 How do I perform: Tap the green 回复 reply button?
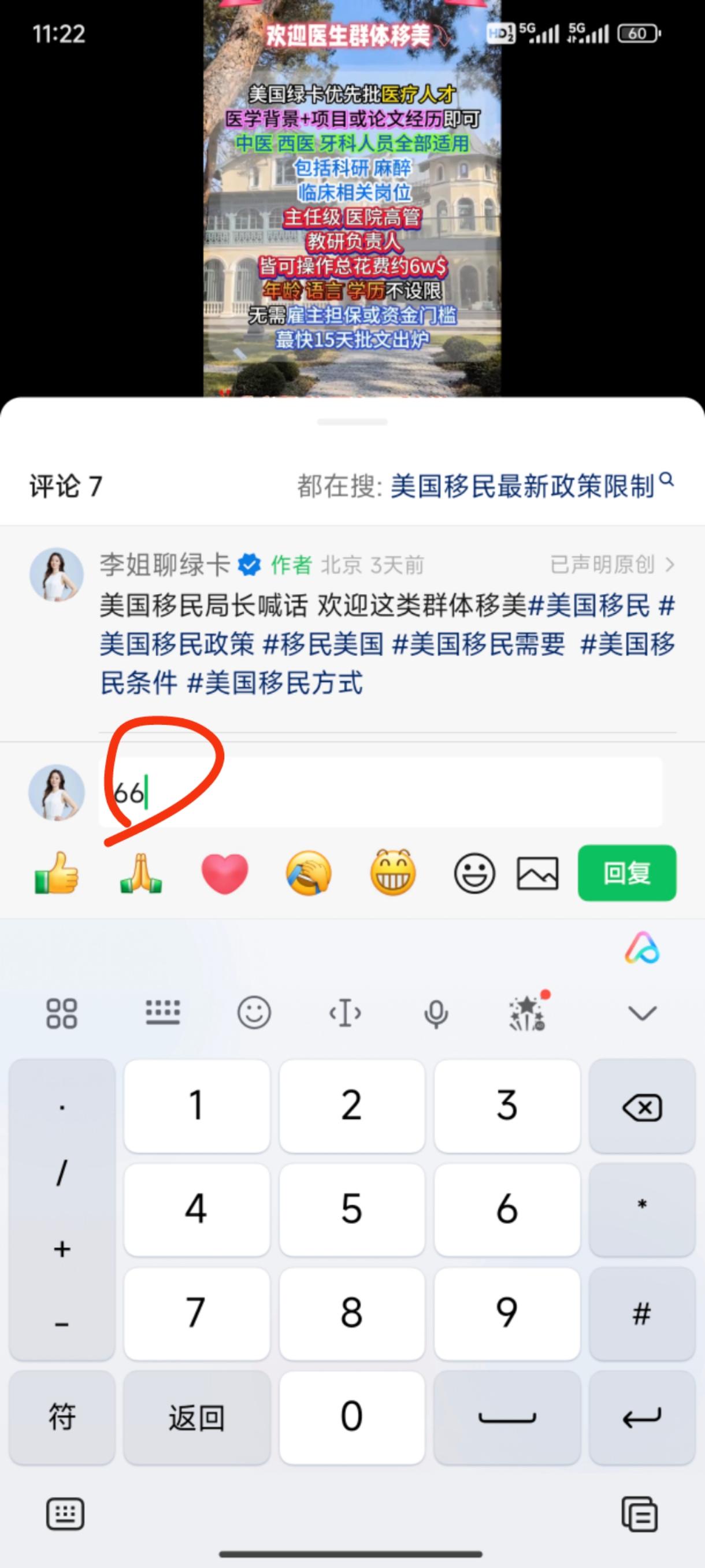click(626, 873)
